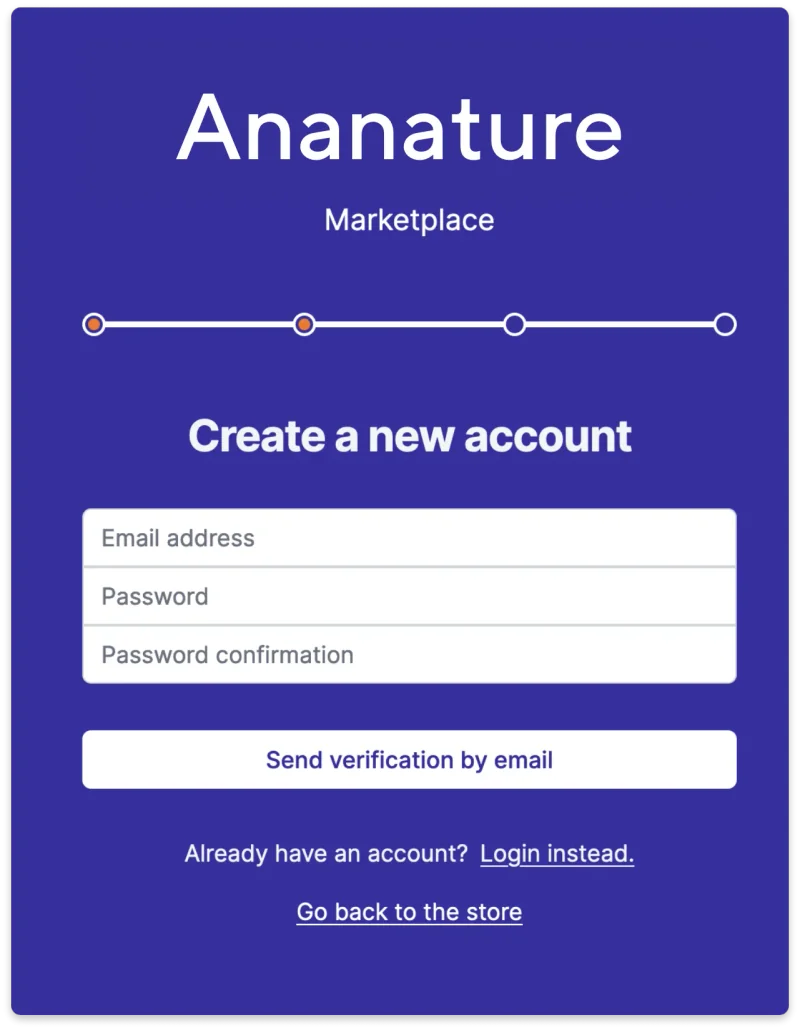Send verification by email
The width and height of the screenshot is (800, 1030).
tap(409, 760)
